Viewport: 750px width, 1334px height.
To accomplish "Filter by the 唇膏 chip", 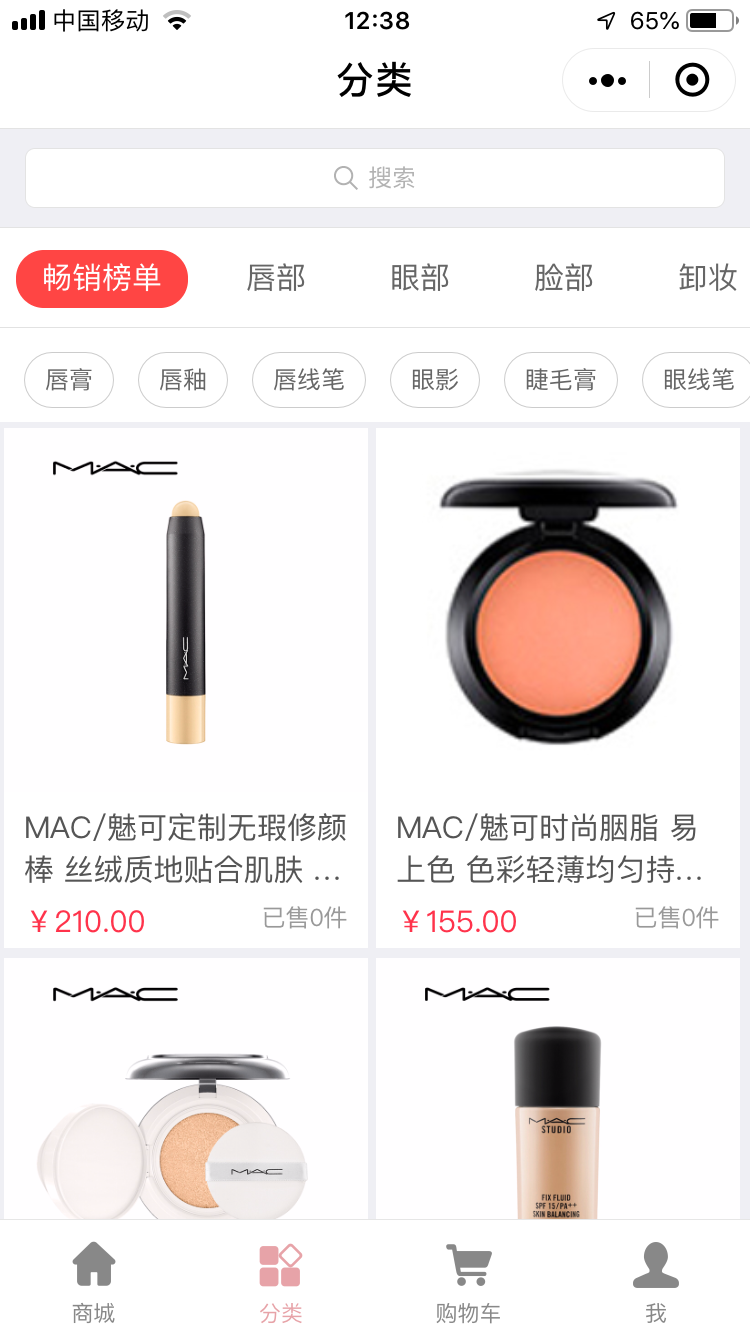I will pyautogui.click(x=69, y=380).
